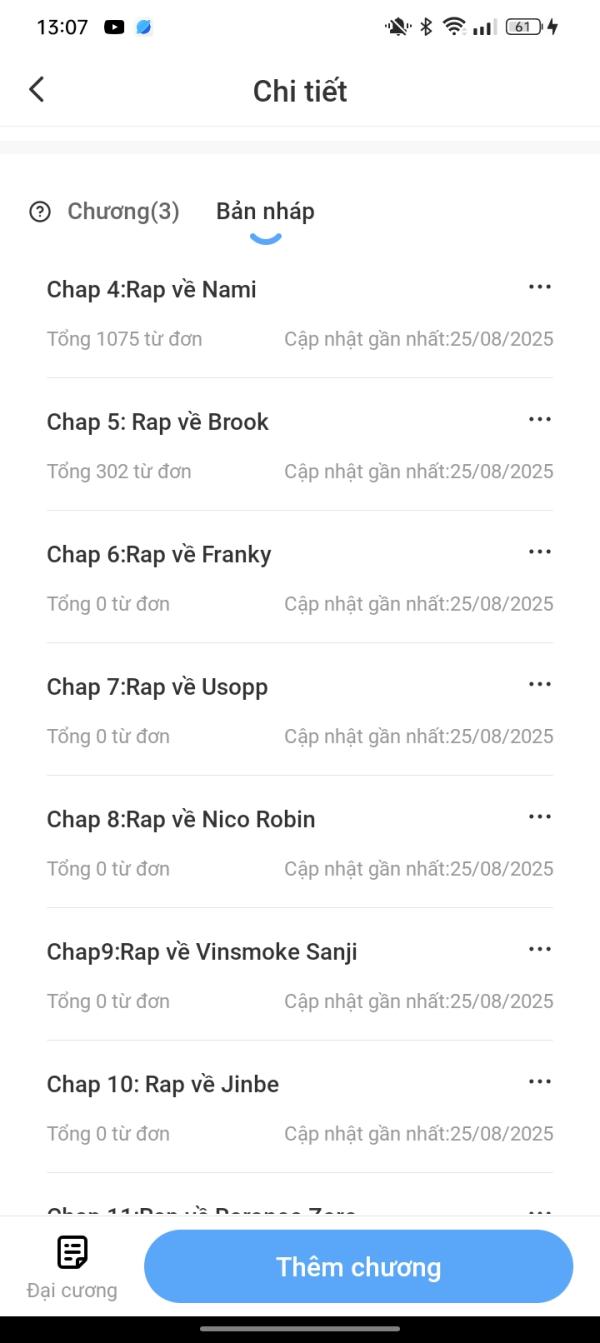Select the Bản nháp tab

pos(265,211)
